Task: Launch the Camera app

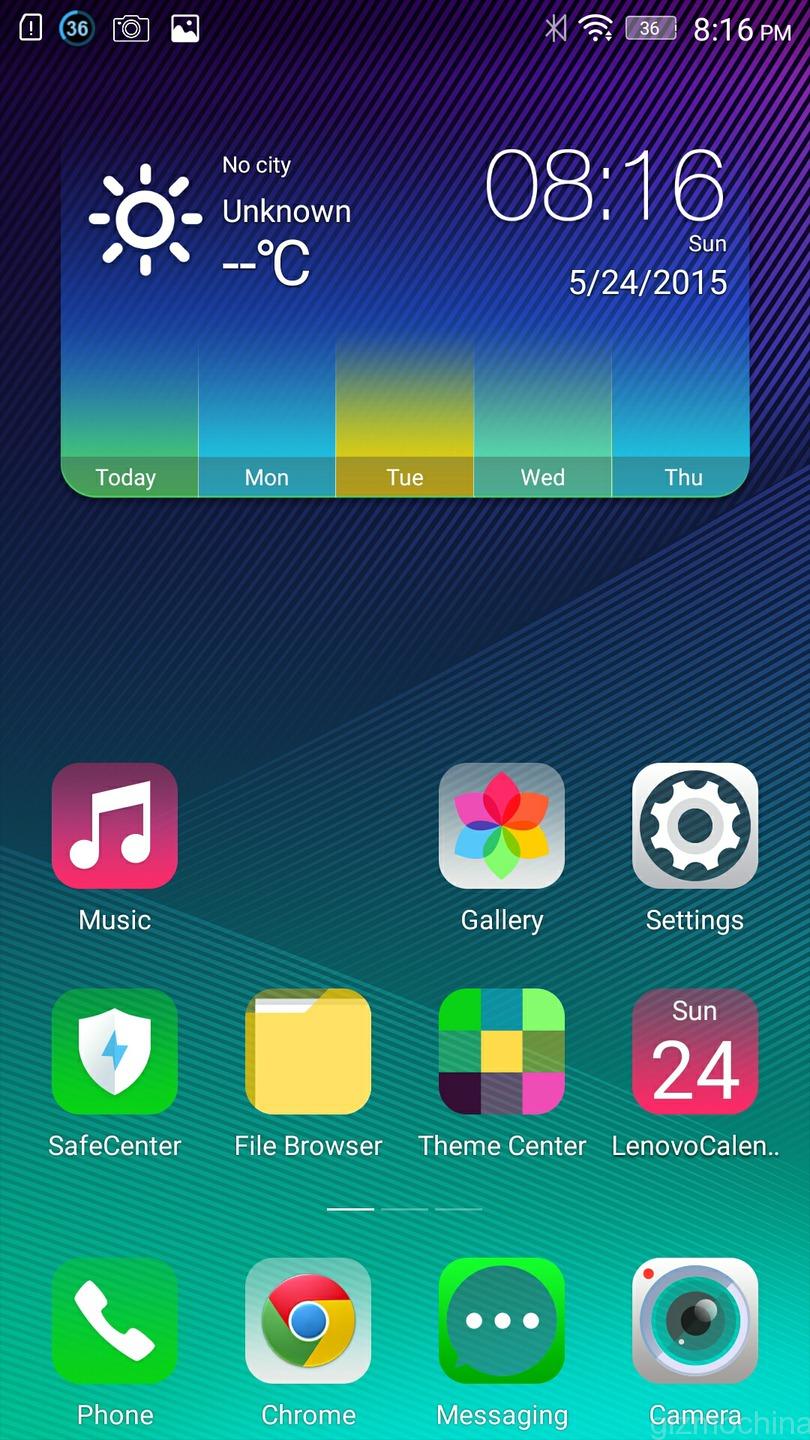Action: pos(695,1320)
